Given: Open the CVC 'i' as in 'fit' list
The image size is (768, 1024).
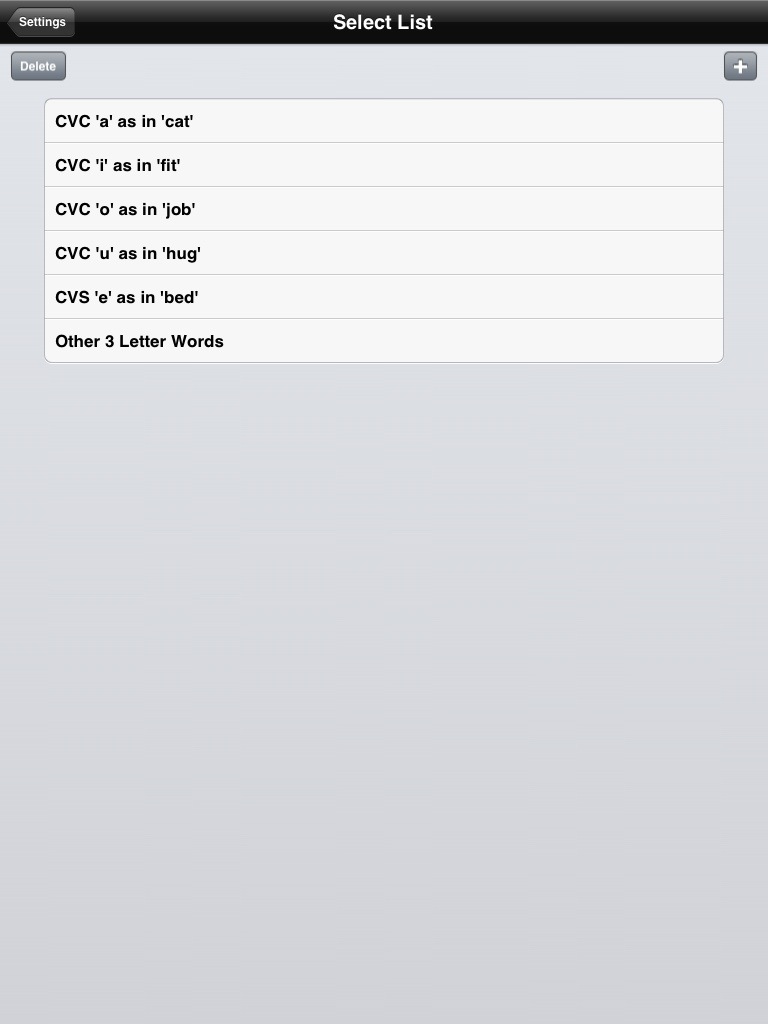Looking at the screenshot, I should (383, 165).
